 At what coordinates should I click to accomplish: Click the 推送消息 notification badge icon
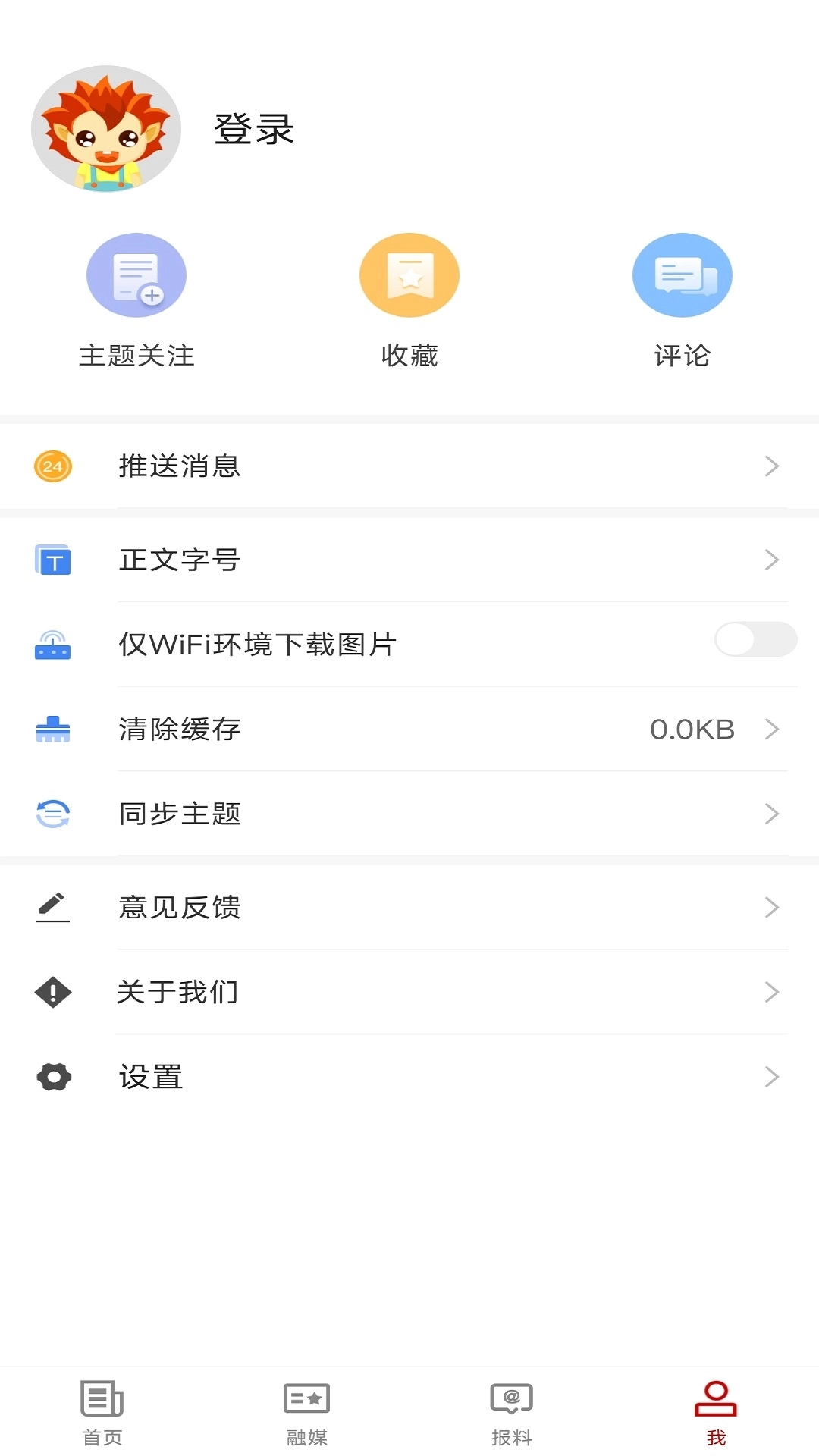click(x=52, y=467)
